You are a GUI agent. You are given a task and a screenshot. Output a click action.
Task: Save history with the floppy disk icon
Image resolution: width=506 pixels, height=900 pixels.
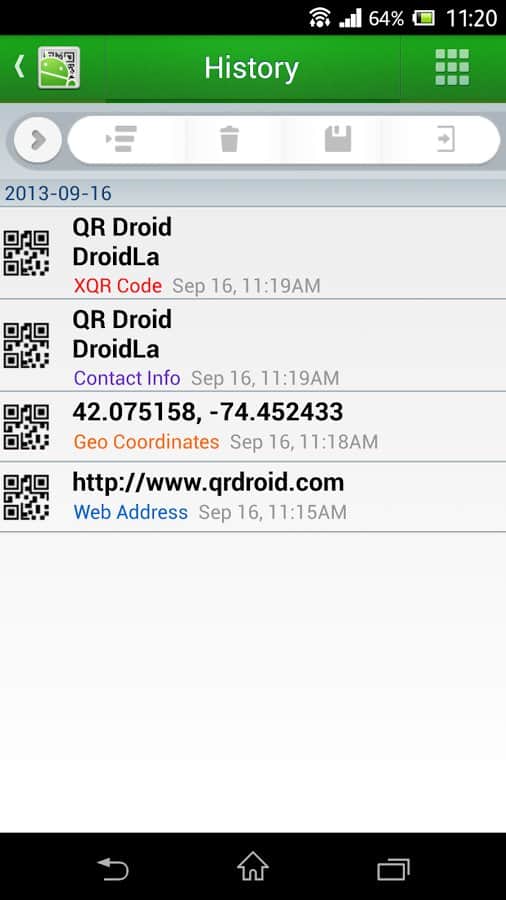[x=338, y=139]
